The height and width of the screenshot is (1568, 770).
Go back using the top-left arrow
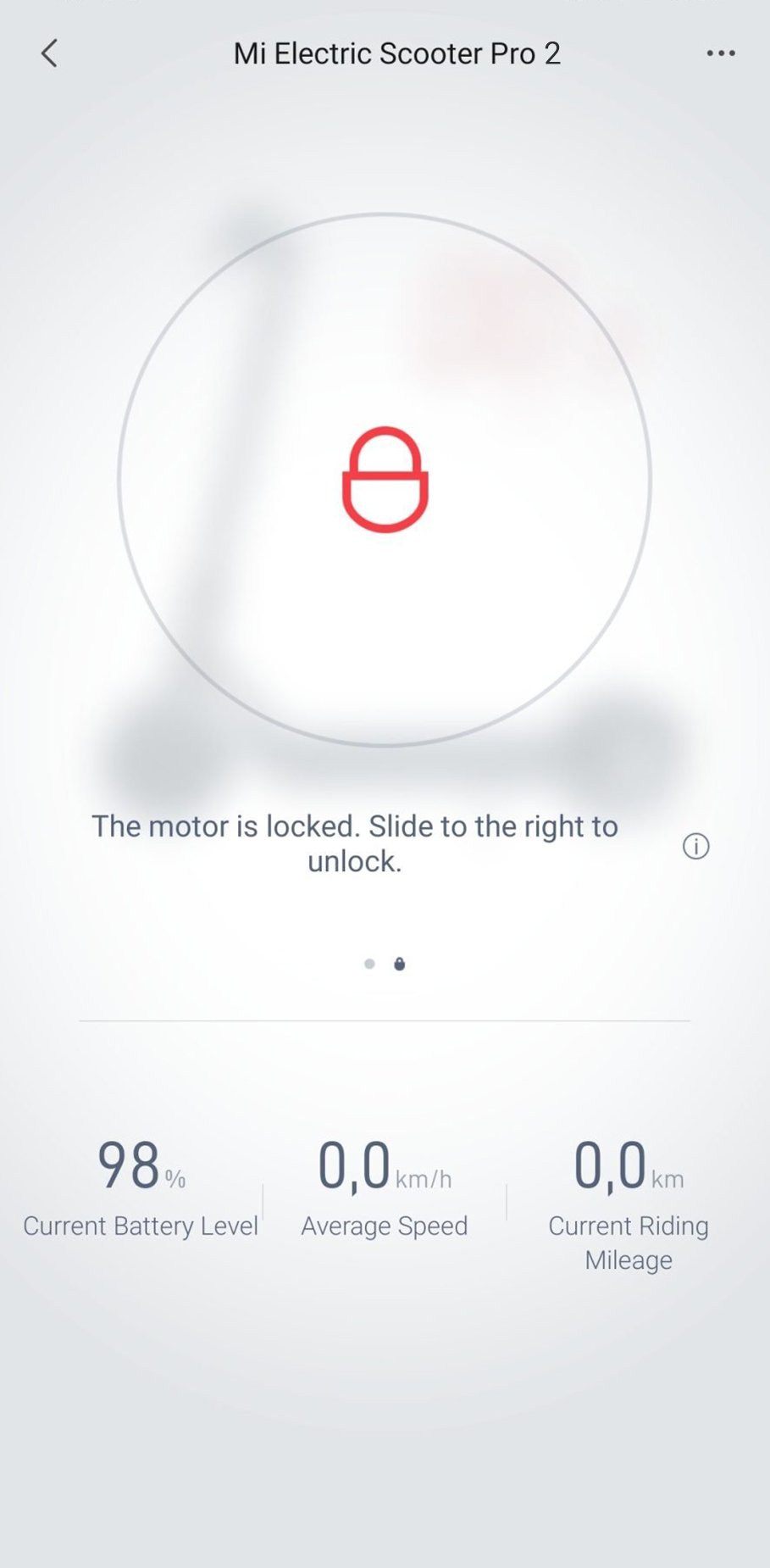[49, 53]
